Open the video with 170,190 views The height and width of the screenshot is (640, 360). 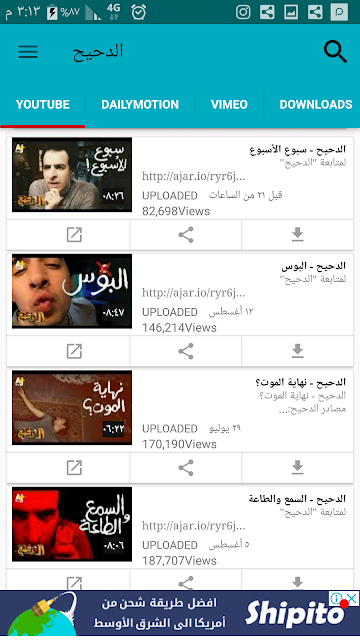pyautogui.click(x=180, y=411)
